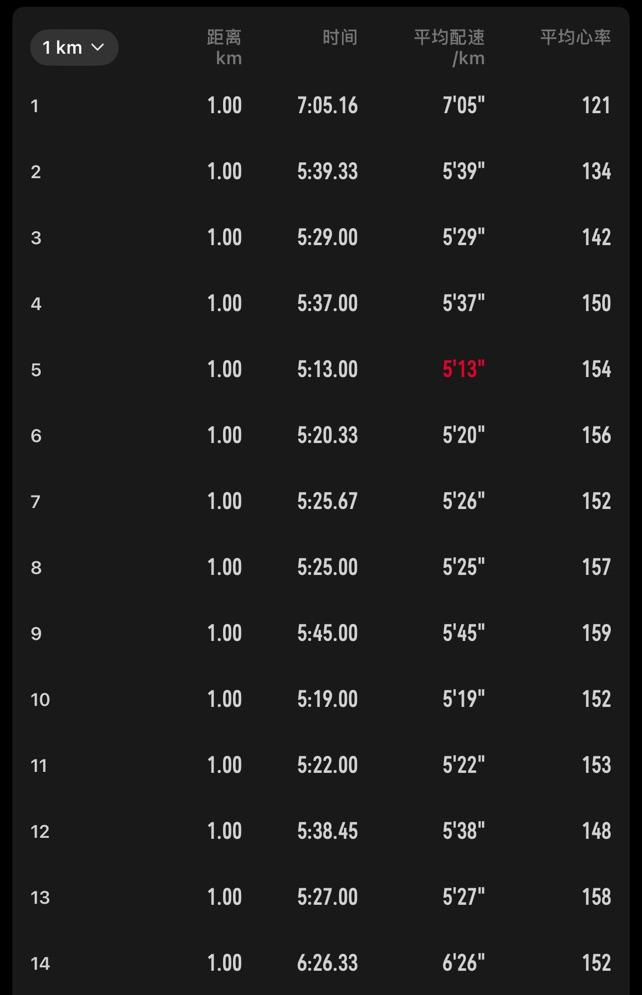Open the 1 km lap distance dropdown
642x995 pixels.
pyautogui.click(x=74, y=48)
